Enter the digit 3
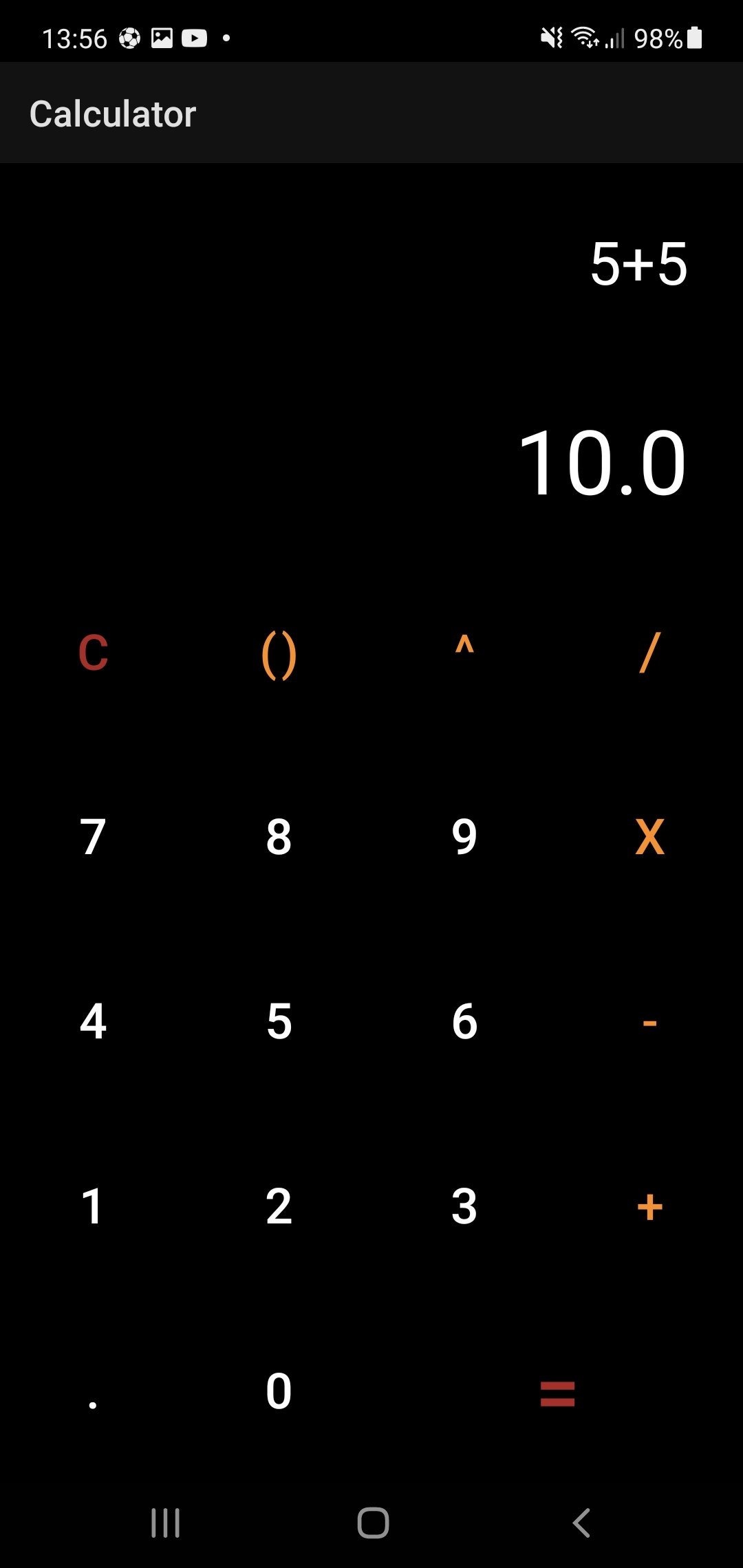Image resolution: width=743 pixels, height=1568 pixels. coord(464,1206)
